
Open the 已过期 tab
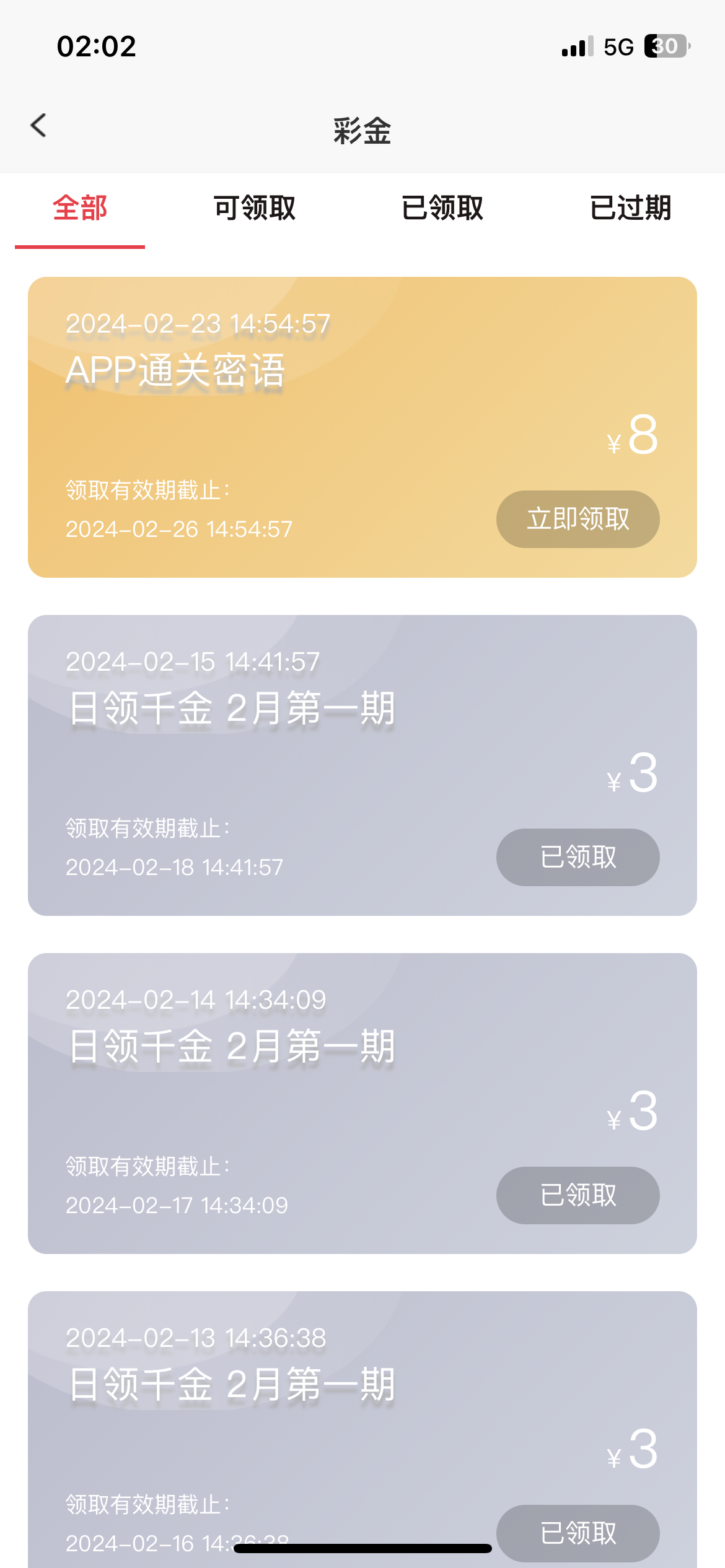tap(631, 209)
